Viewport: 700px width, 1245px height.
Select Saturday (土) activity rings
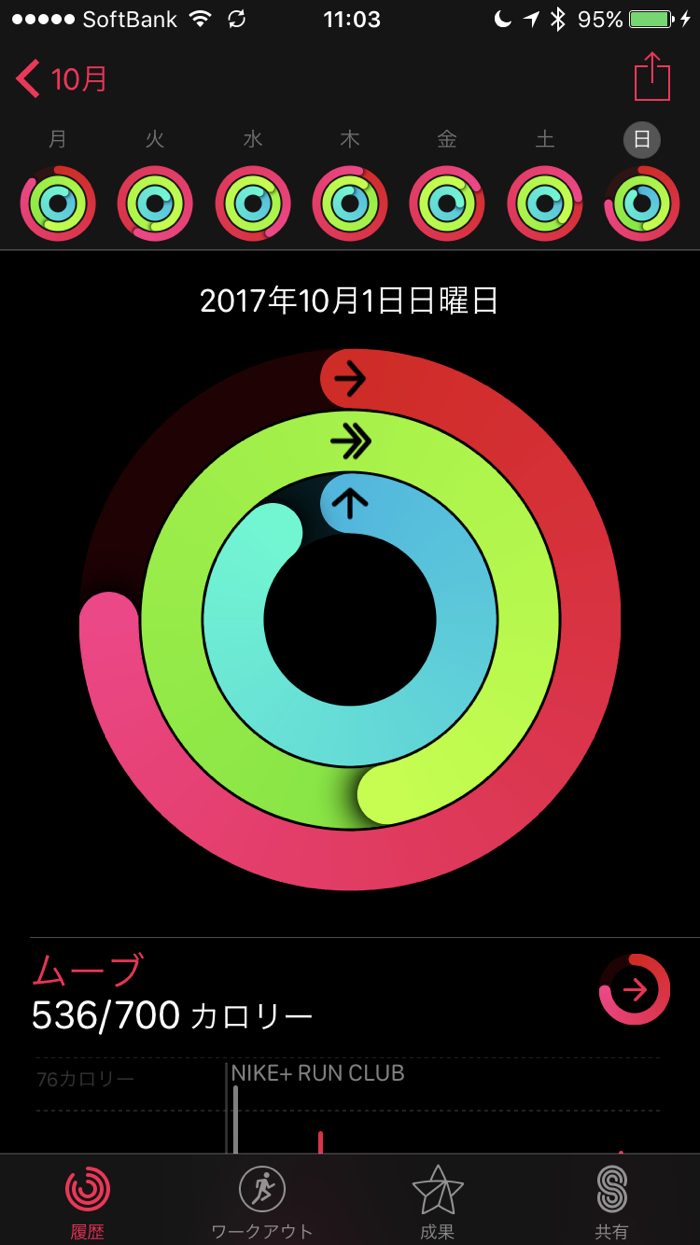coord(545,204)
